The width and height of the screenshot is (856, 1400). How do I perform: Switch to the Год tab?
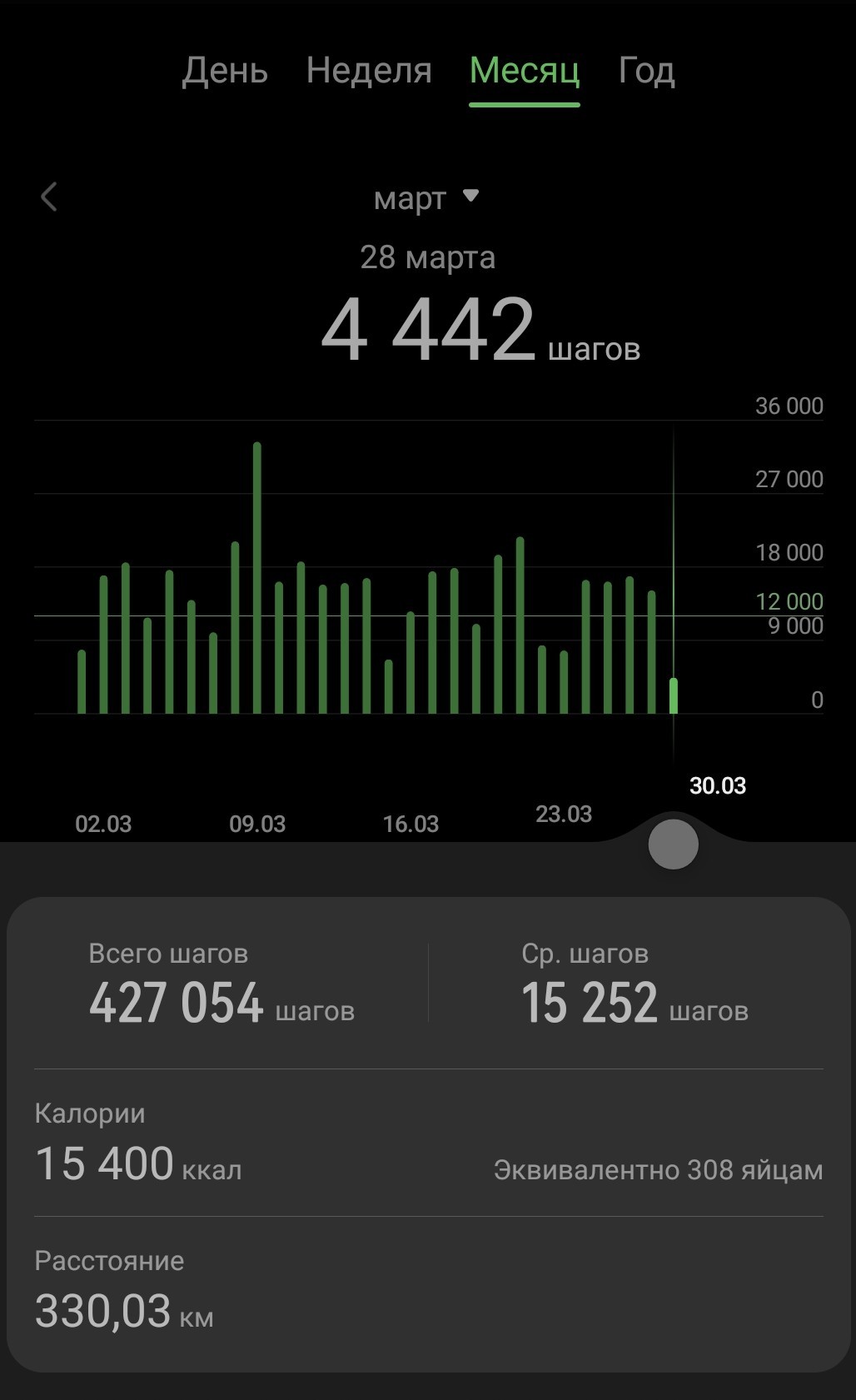[x=646, y=71]
